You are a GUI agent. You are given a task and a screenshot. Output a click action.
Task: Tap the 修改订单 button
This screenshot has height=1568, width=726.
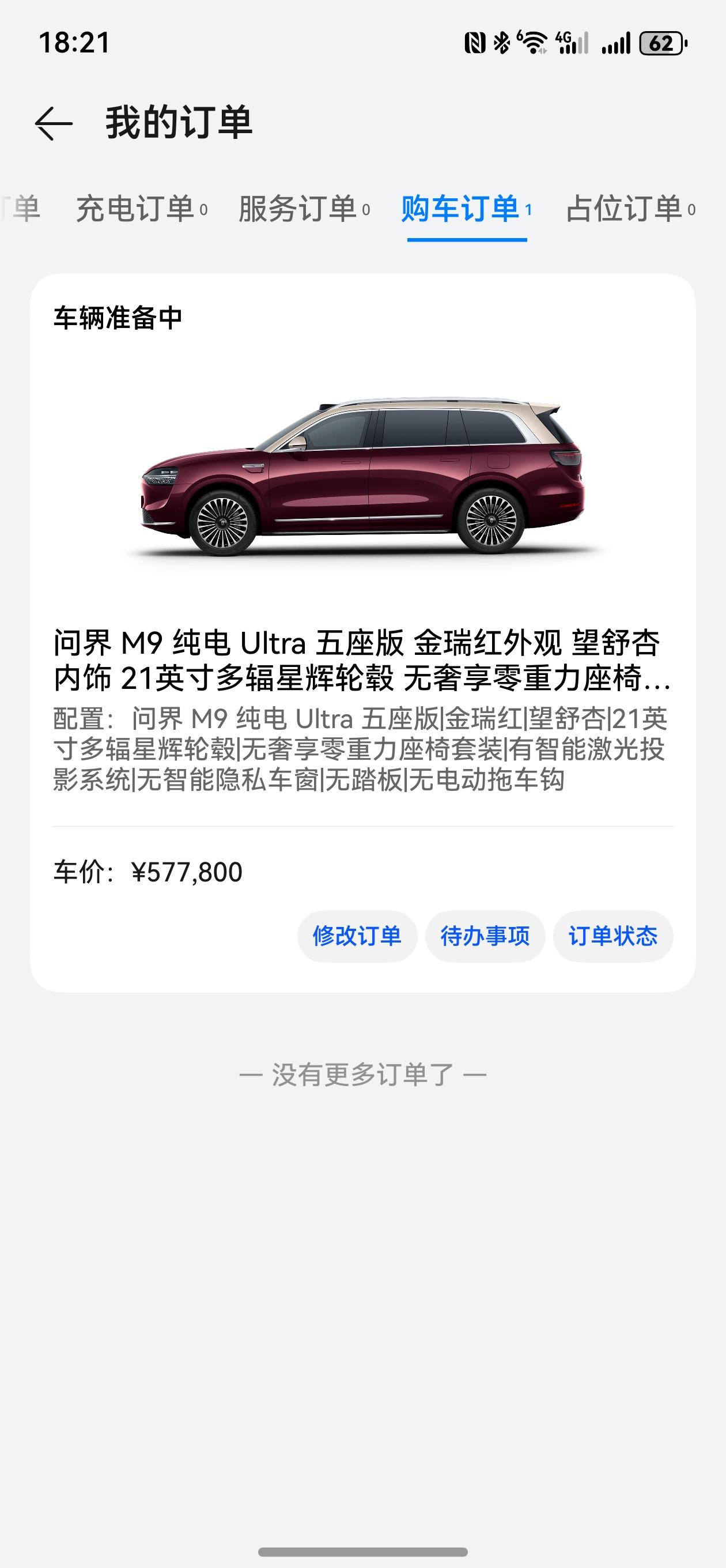point(357,936)
